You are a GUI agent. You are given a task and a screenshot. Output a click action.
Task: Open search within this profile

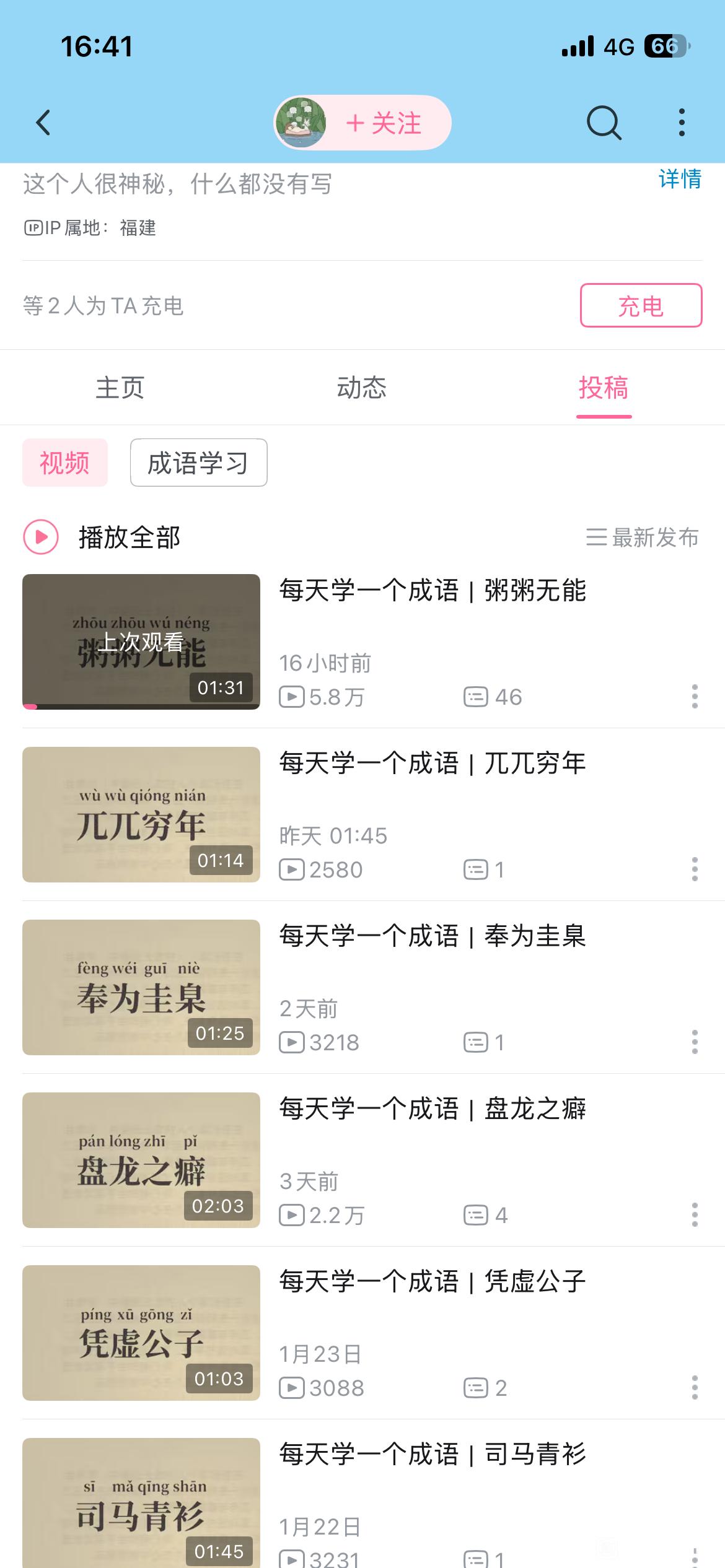pos(604,123)
